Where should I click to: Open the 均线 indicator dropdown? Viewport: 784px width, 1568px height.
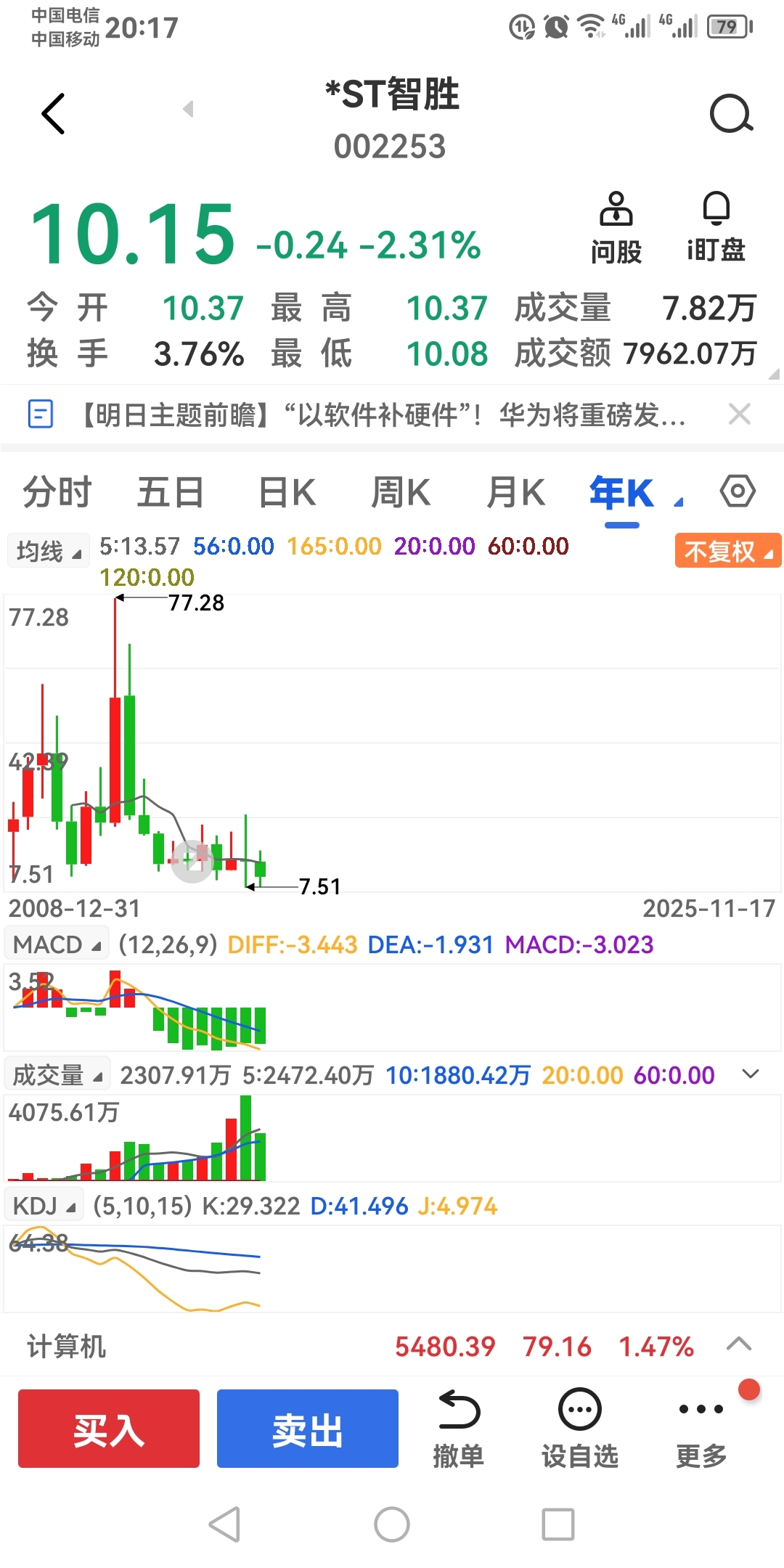tap(49, 551)
